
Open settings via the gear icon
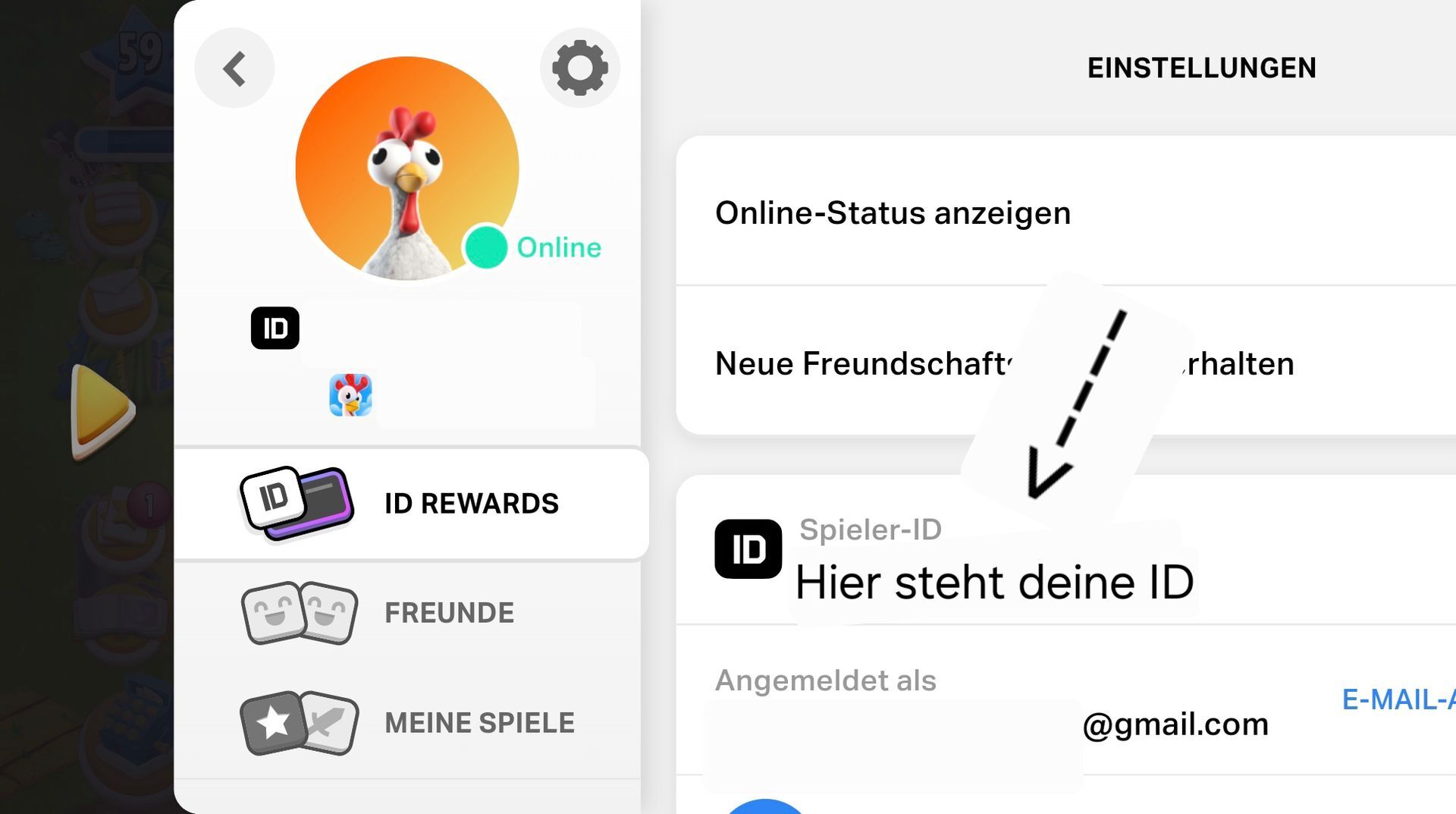point(580,68)
